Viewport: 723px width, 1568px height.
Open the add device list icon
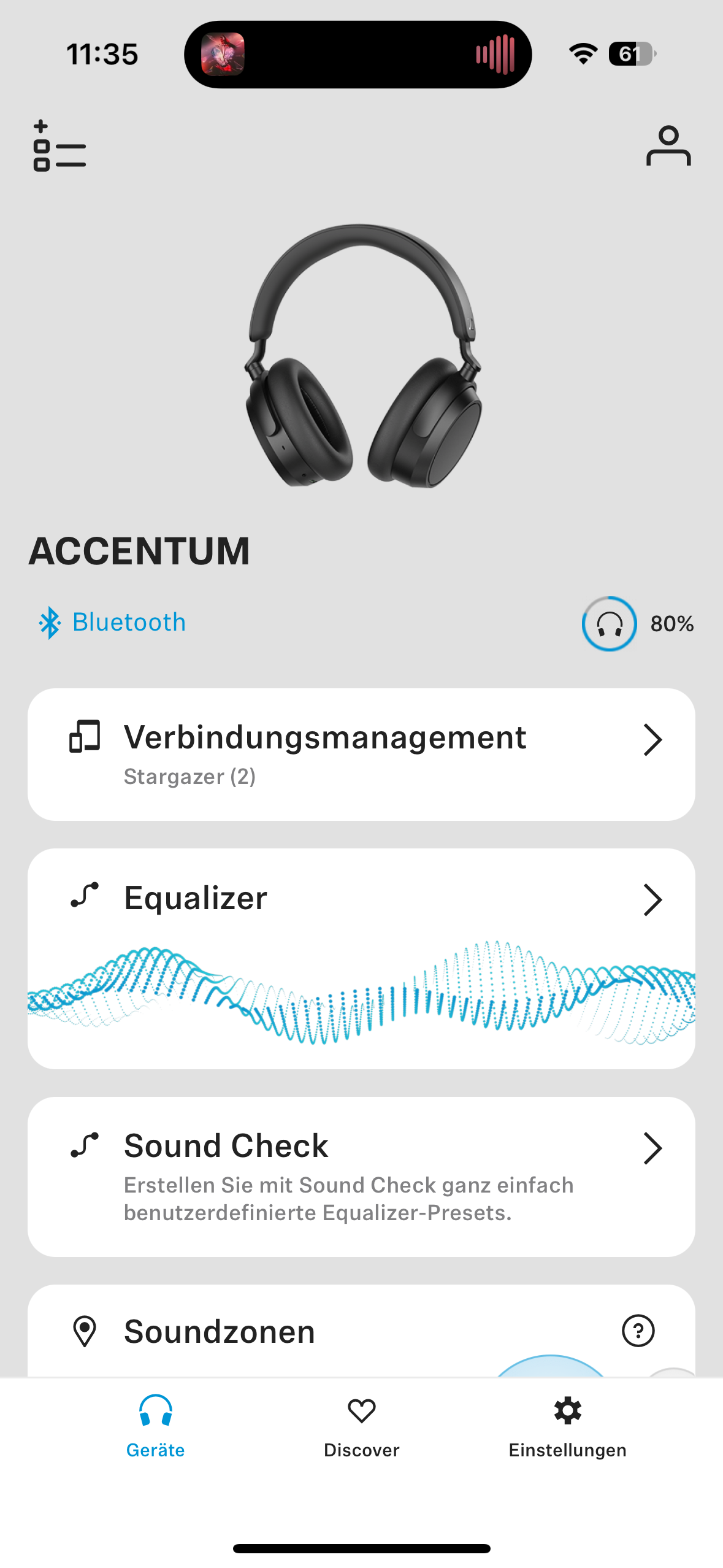pos(59,145)
